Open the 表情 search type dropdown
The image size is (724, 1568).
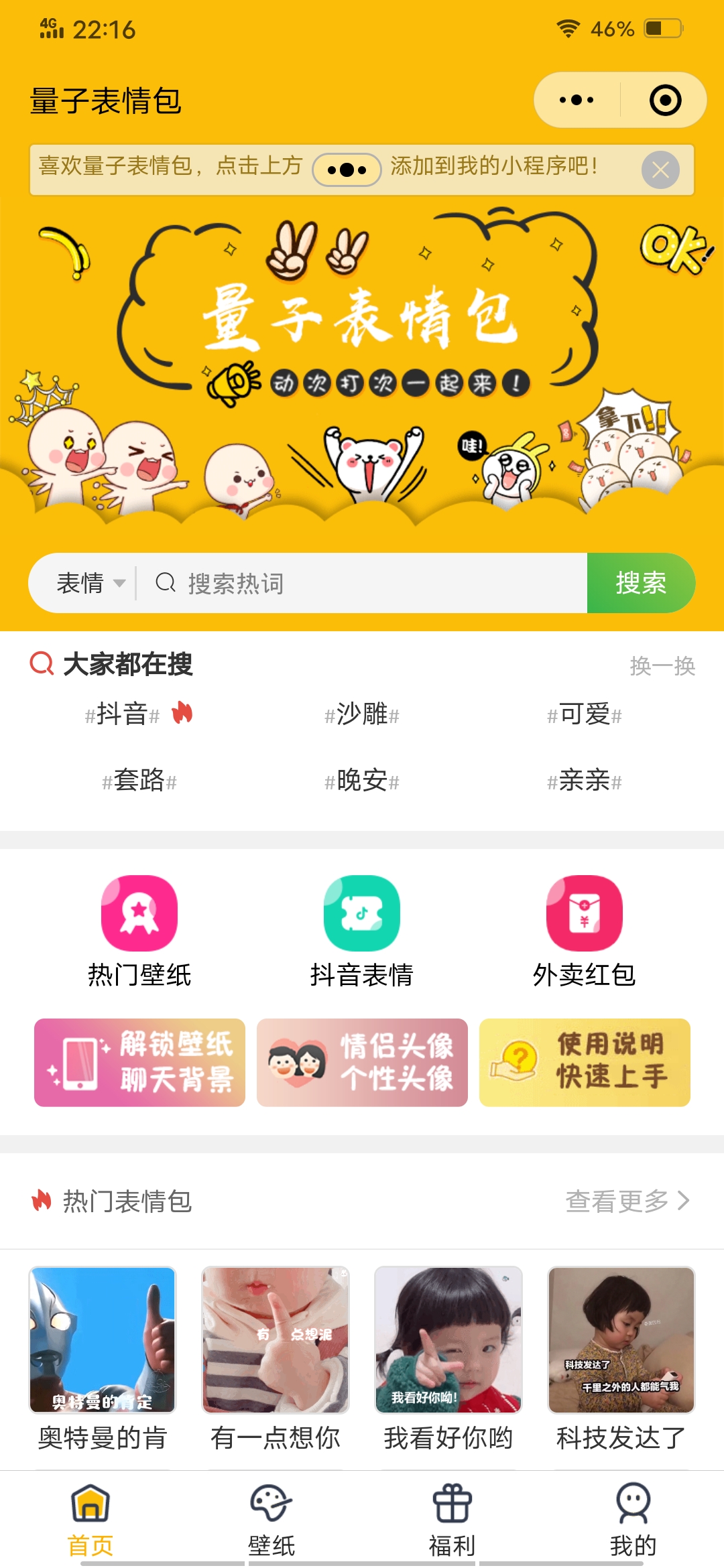[x=90, y=583]
